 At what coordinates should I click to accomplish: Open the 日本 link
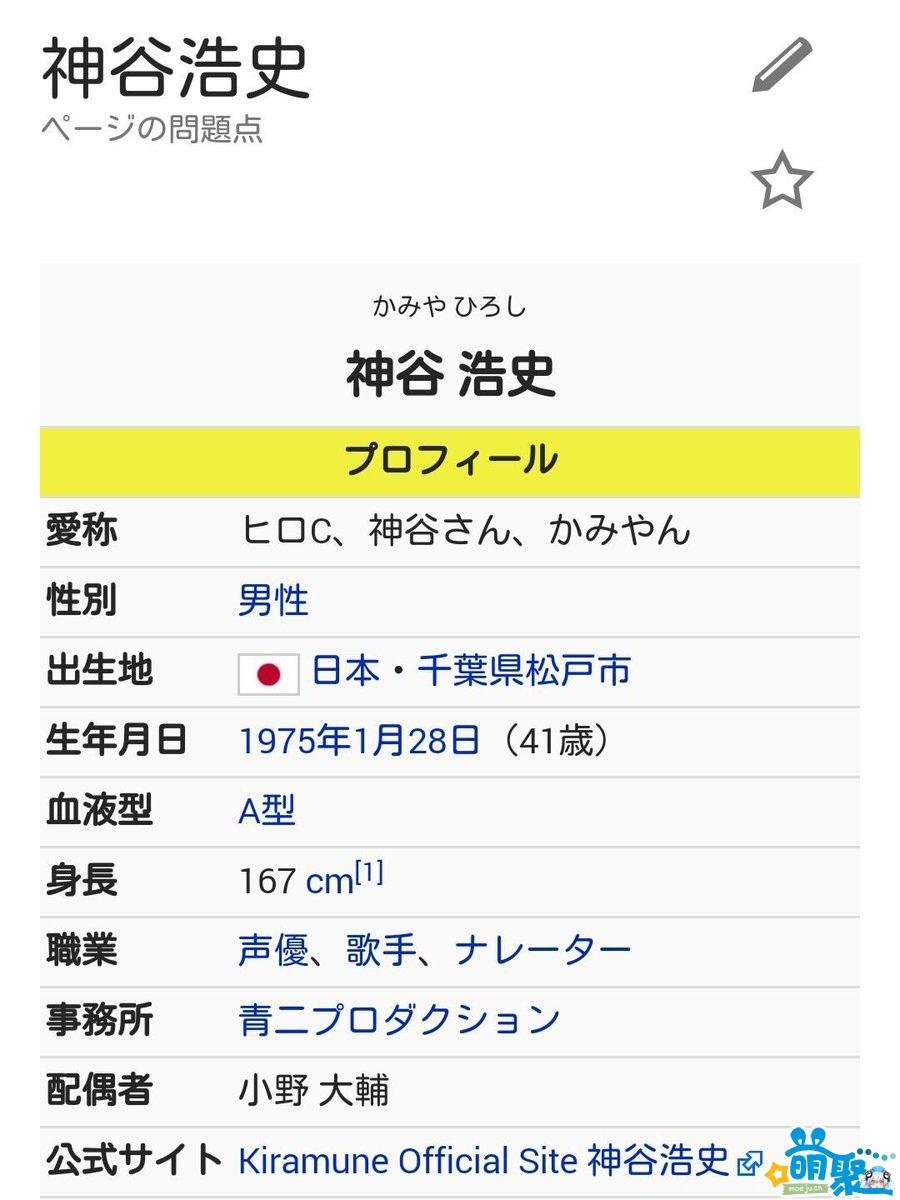346,670
